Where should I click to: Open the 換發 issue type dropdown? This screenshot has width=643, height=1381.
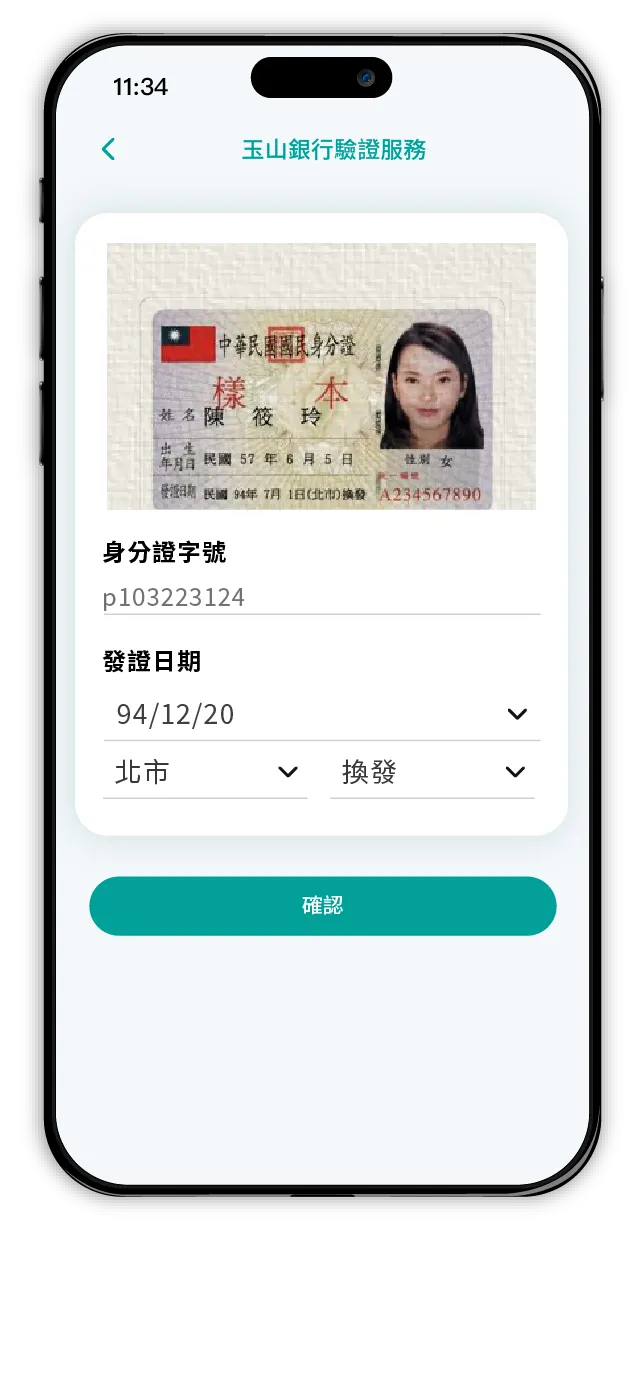[x=432, y=772]
